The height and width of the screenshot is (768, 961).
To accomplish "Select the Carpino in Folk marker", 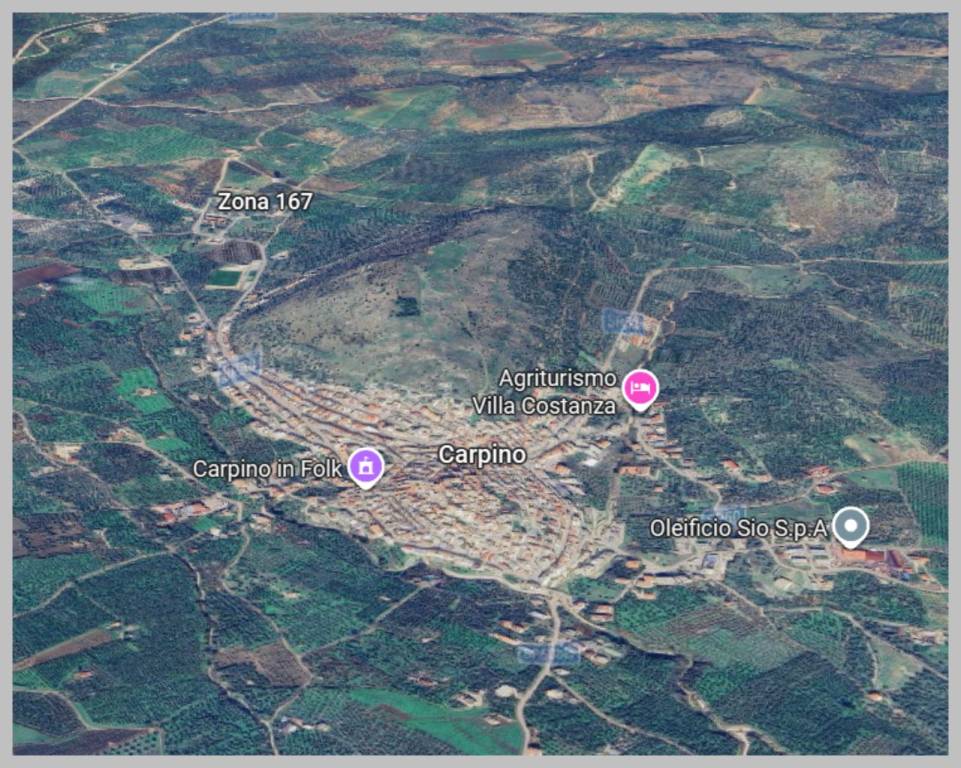I will tap(366, 465).
